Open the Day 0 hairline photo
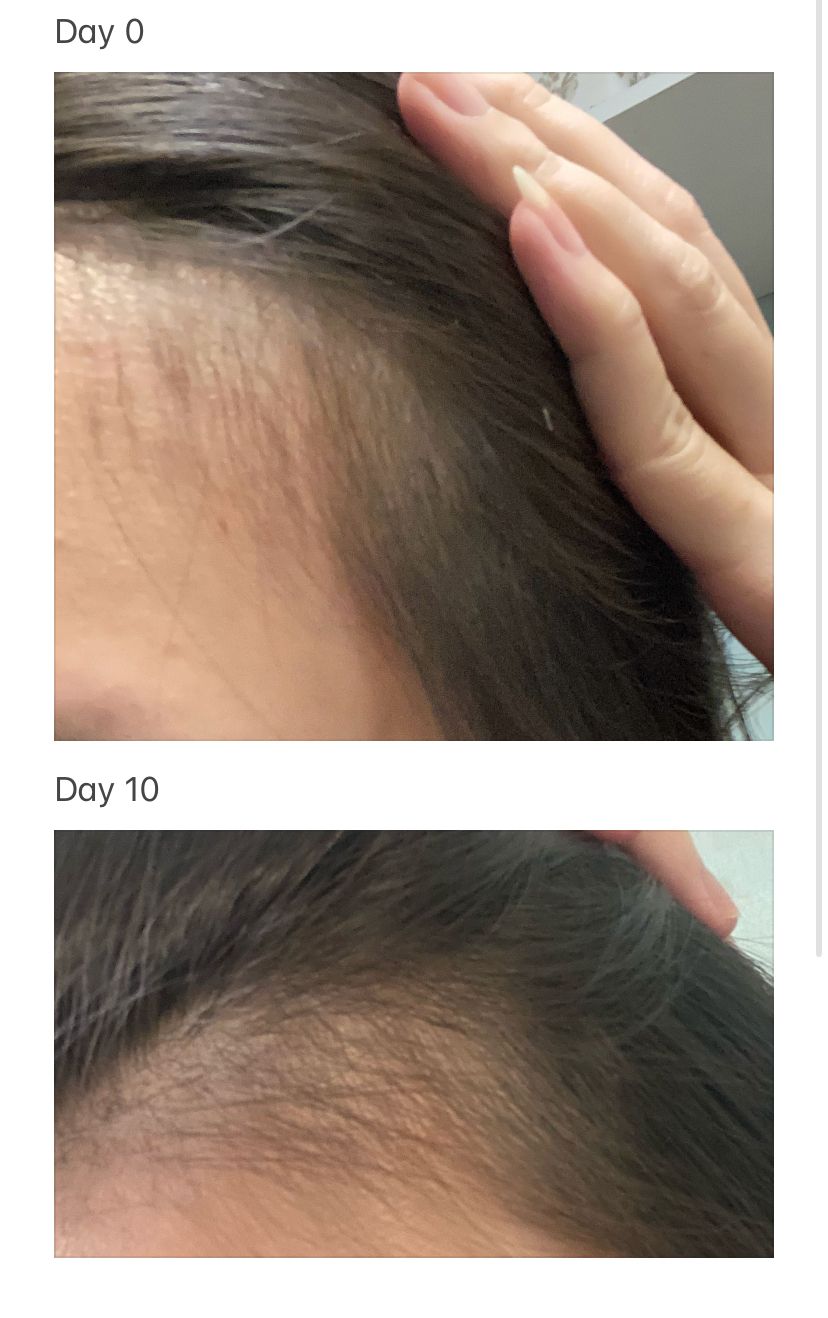 [413, 406]
